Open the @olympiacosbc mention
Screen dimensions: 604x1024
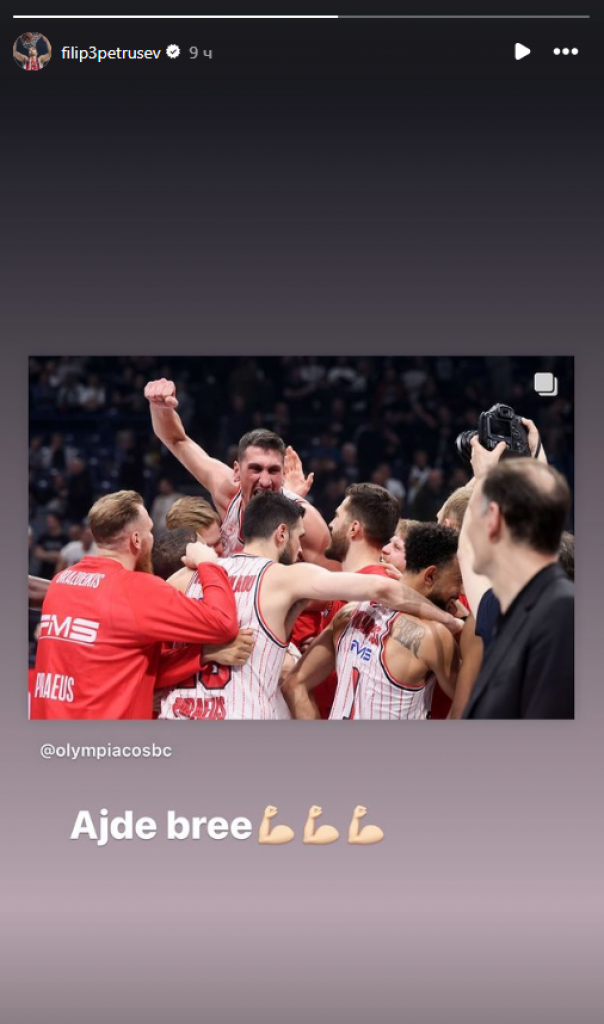click(x=106, y=750)
